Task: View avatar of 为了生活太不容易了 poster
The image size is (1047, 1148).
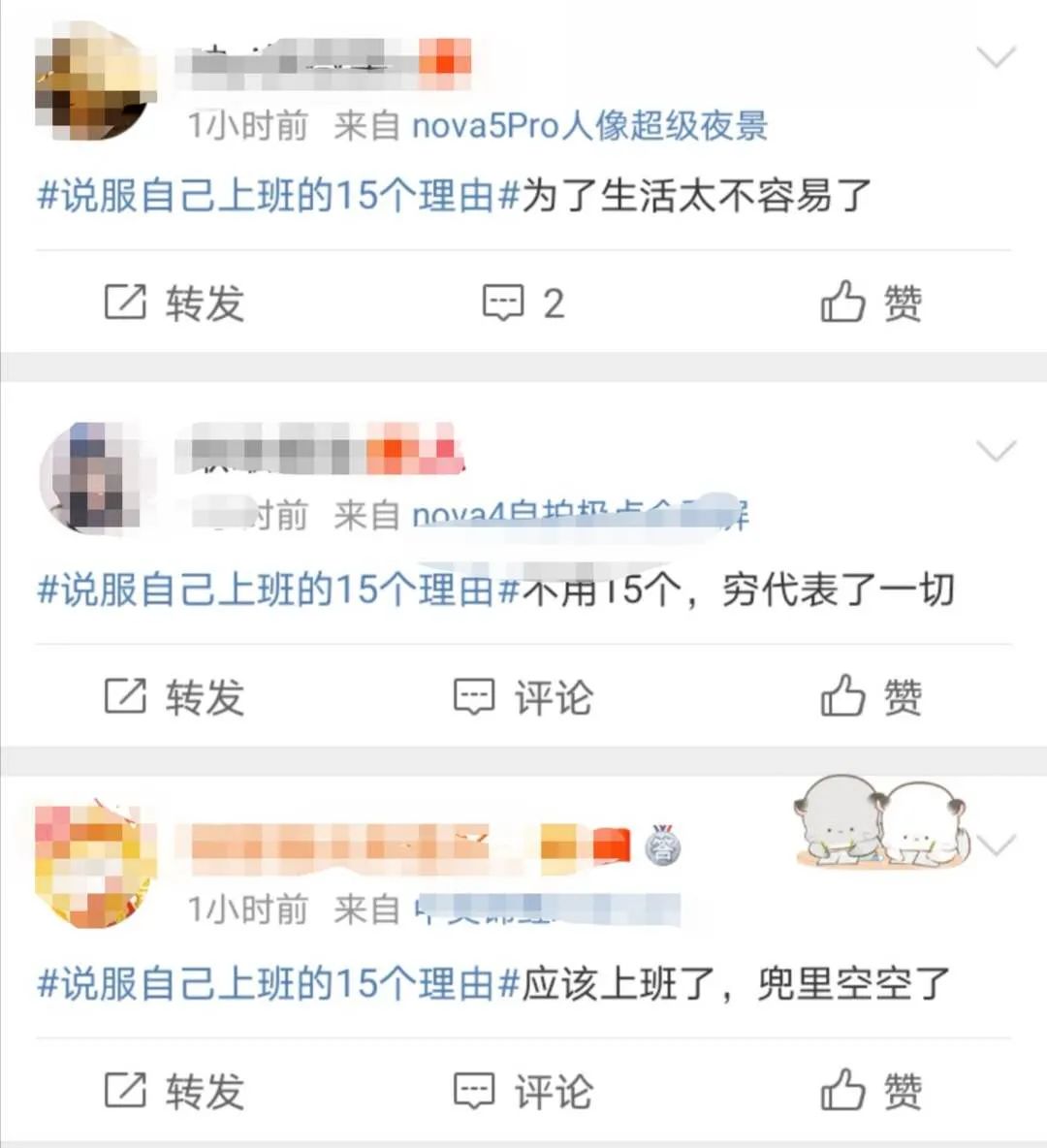Action: (94, 81)
